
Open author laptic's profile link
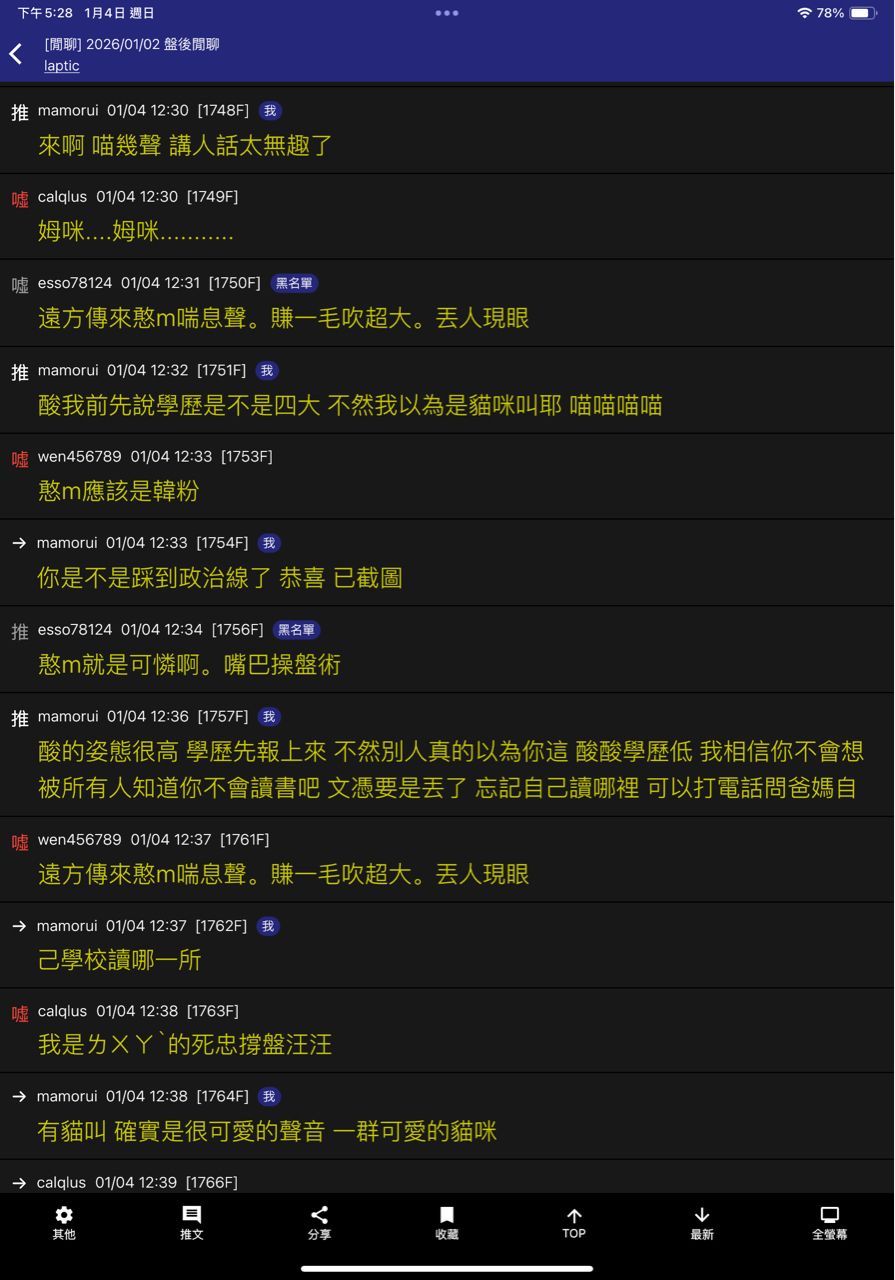pos(62,66)
